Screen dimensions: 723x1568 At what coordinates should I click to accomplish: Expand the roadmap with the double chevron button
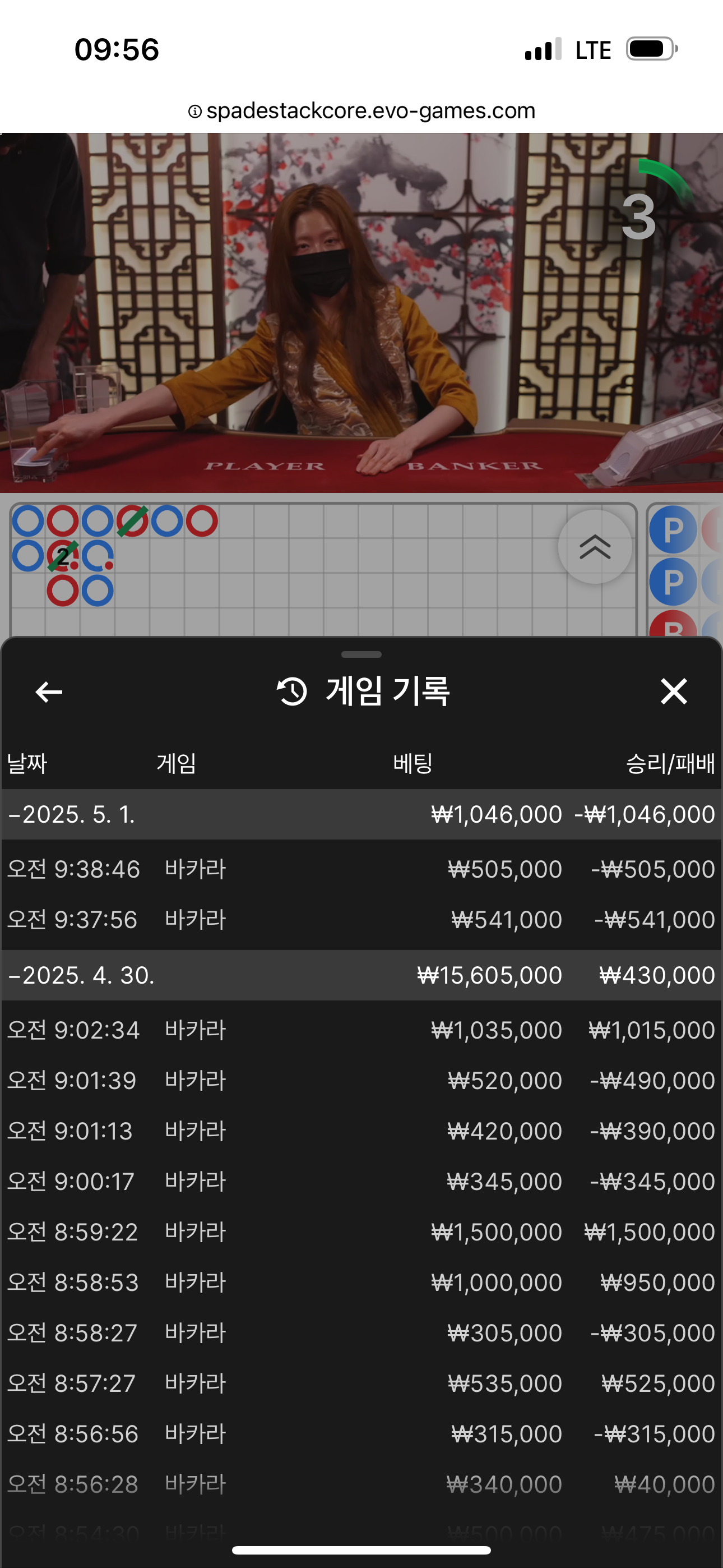(x=595, y=547)
